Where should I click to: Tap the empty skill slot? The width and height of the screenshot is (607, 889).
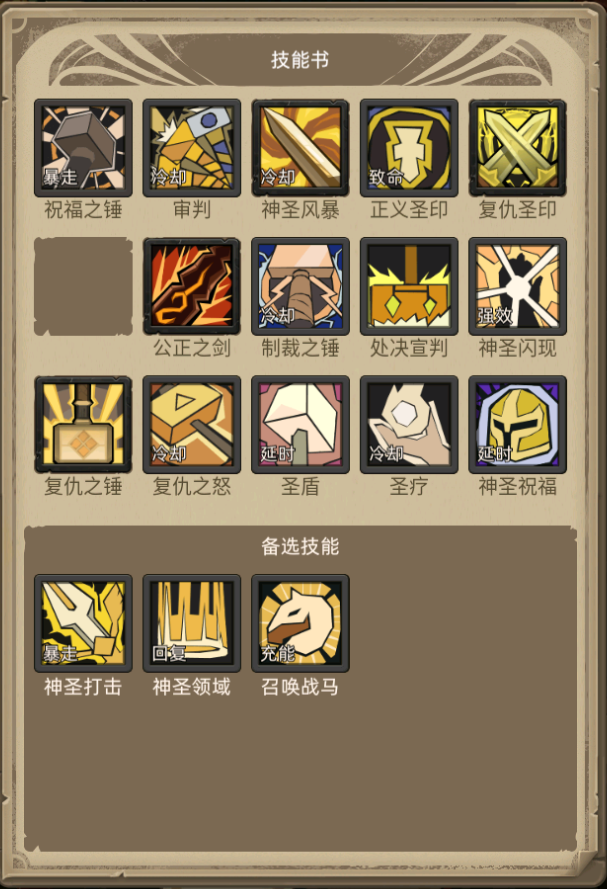83,286
